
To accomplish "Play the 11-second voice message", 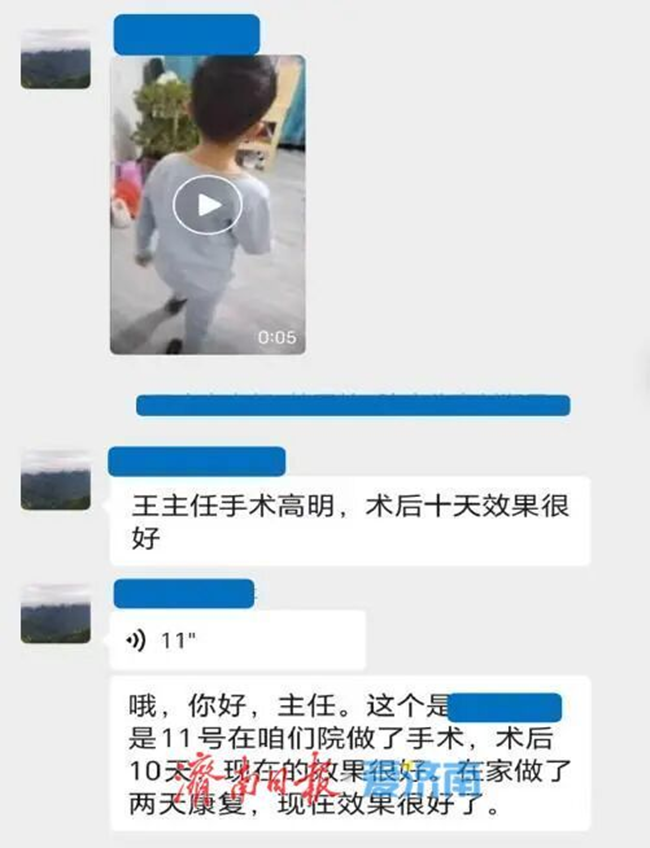I will pyautogui.click(x=238, y=640).
